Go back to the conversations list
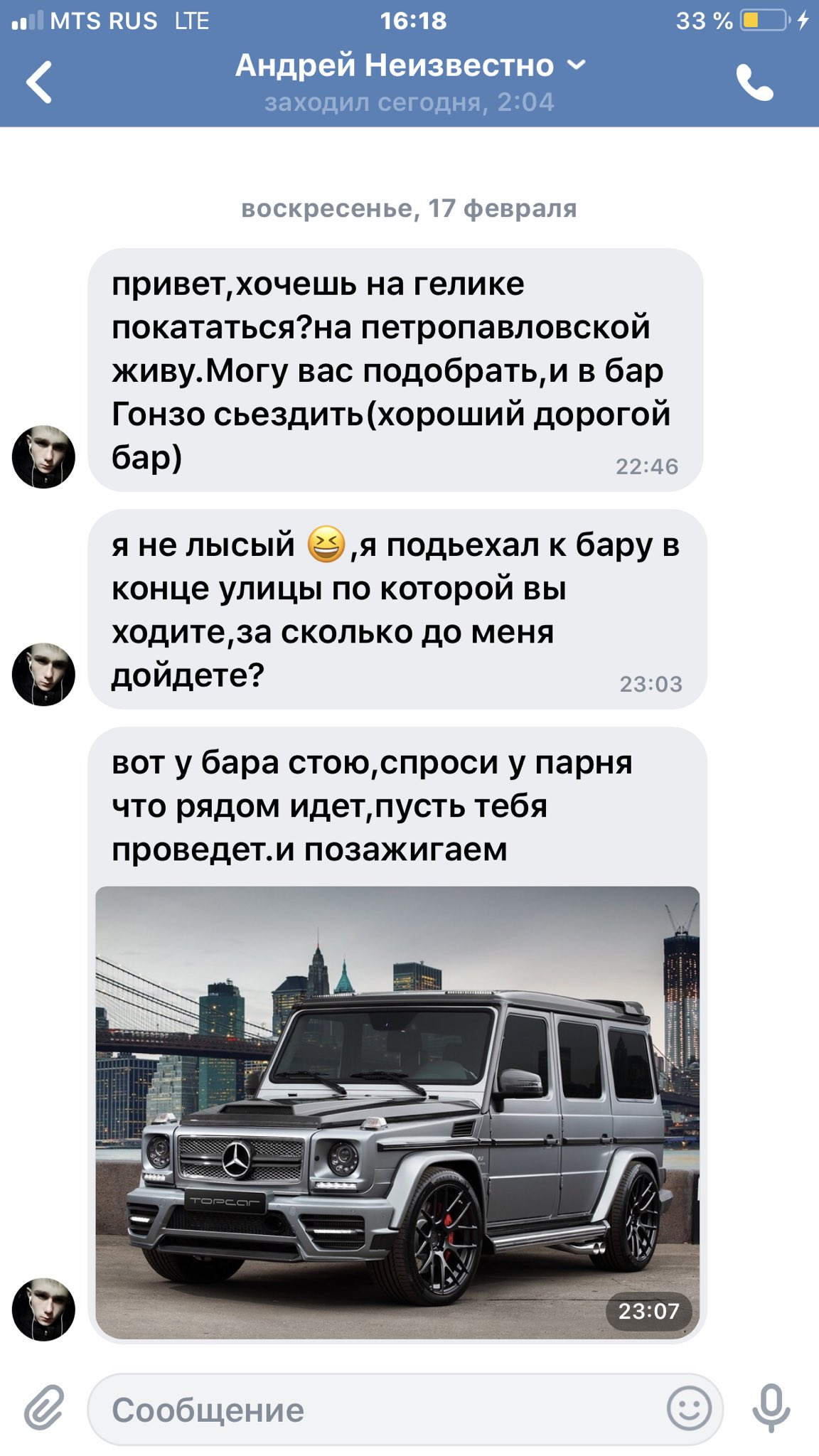The height and width of the screenshot is (1456, 819). pyautogui.click(x=40, y=82)
